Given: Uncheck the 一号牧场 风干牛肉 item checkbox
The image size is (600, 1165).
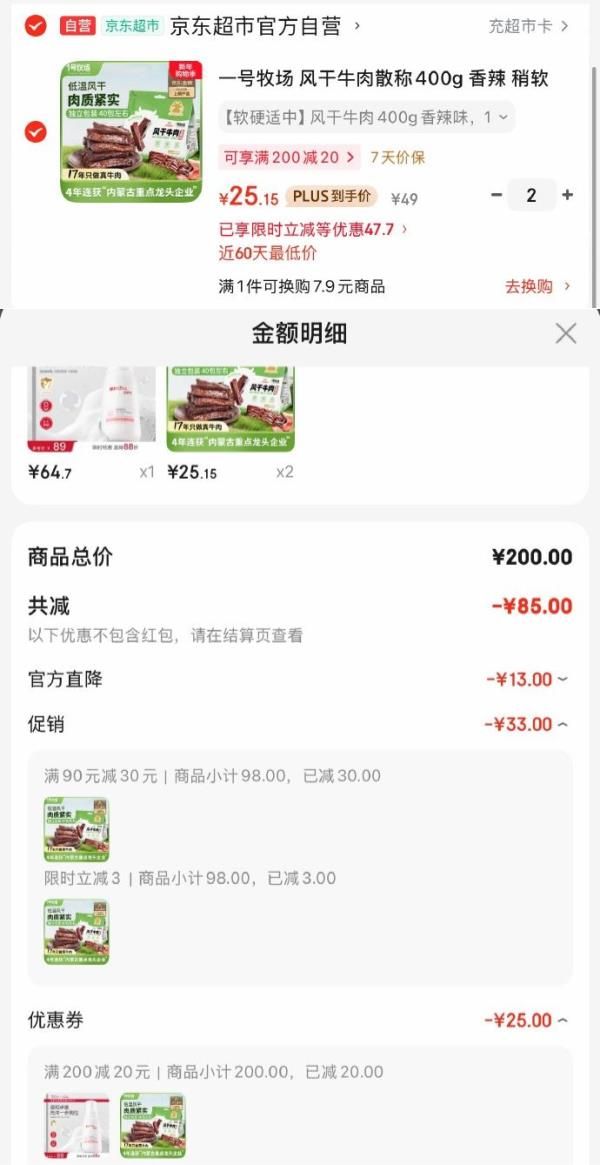Looking at the screenshot, I should coord(35,132).
